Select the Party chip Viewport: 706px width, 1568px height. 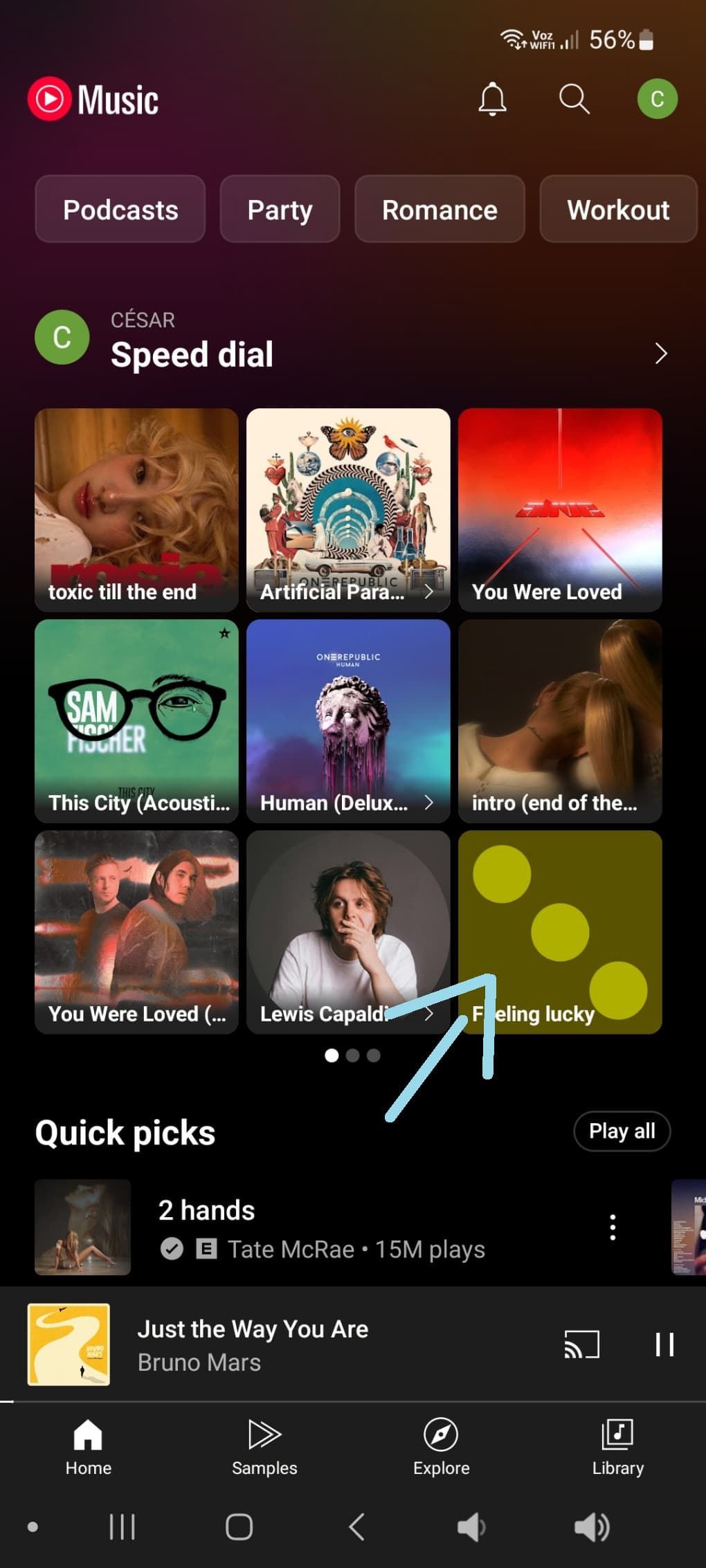click(280, 209)
